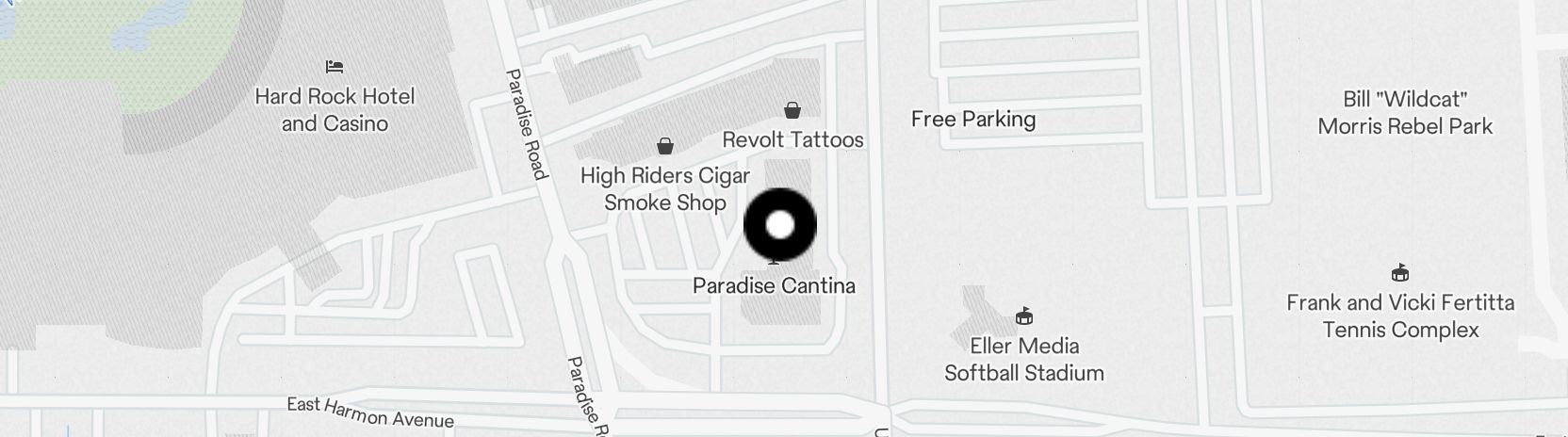Screen dimensions: 1568x437
Task: Tap the black location pin marker
Action: [x=780, y=225]
